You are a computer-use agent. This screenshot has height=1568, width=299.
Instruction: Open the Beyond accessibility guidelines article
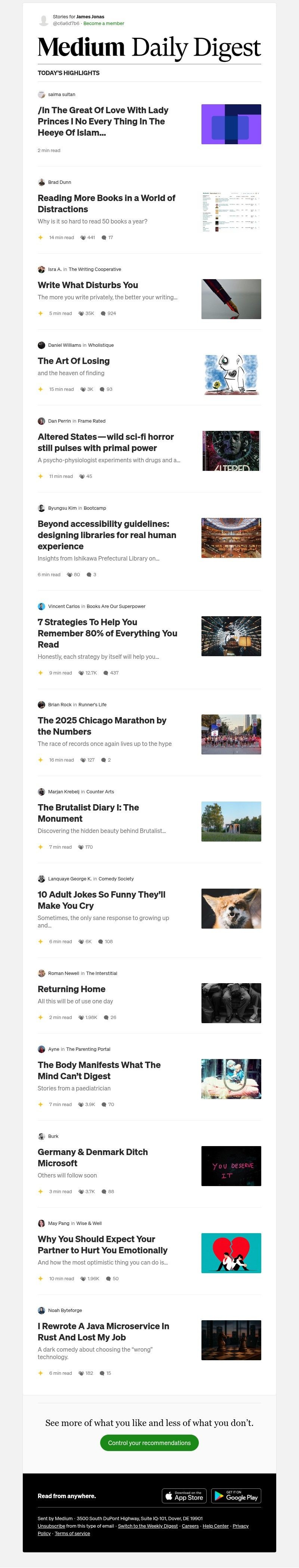point(107,534)
